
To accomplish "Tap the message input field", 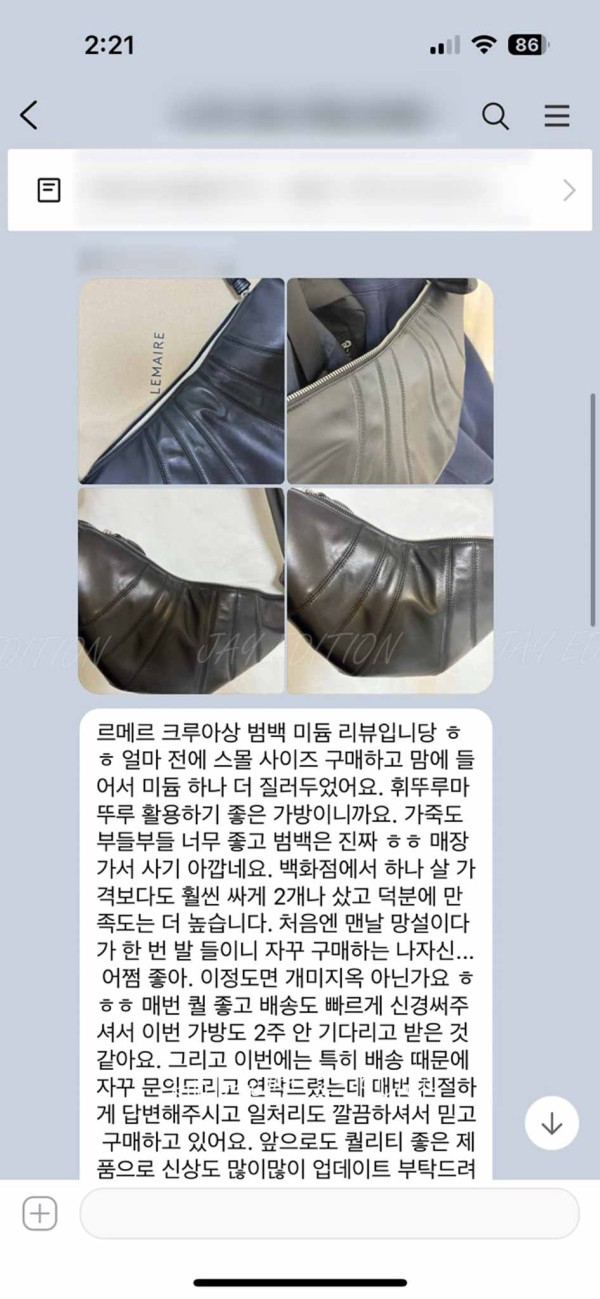I will (x=329, y=1215).
